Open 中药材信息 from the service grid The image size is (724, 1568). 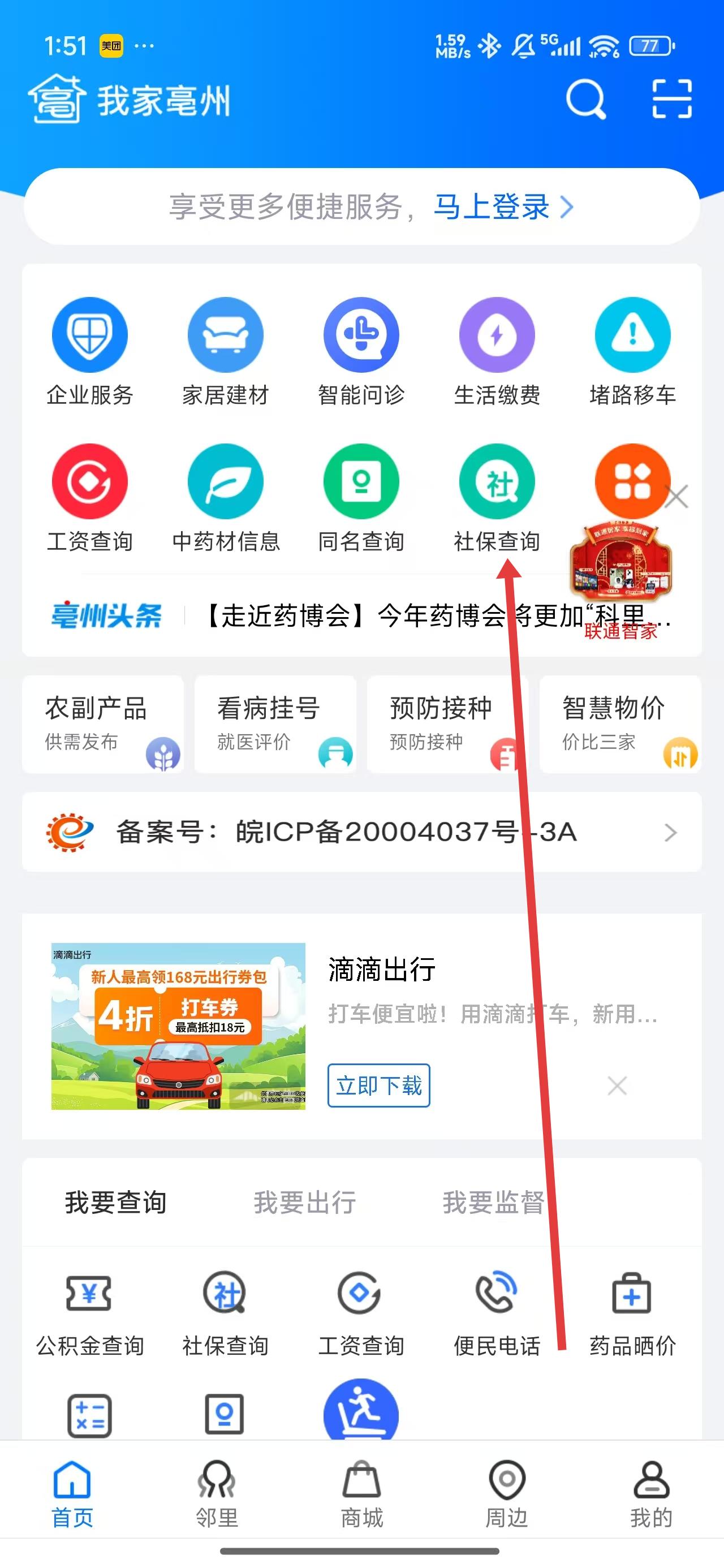pos(225,497)
